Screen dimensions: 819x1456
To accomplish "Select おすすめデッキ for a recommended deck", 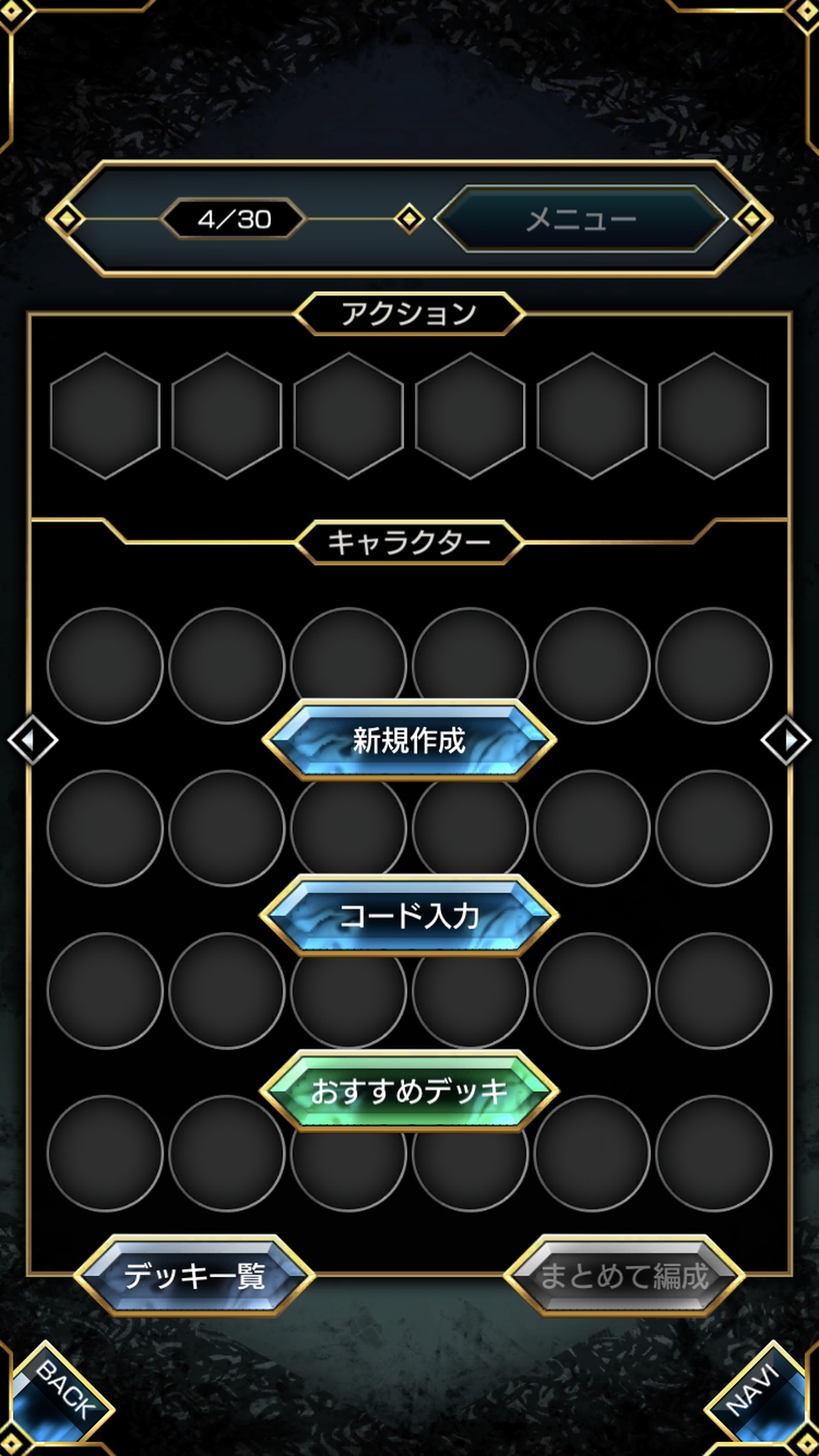I will coord(409,1091).
